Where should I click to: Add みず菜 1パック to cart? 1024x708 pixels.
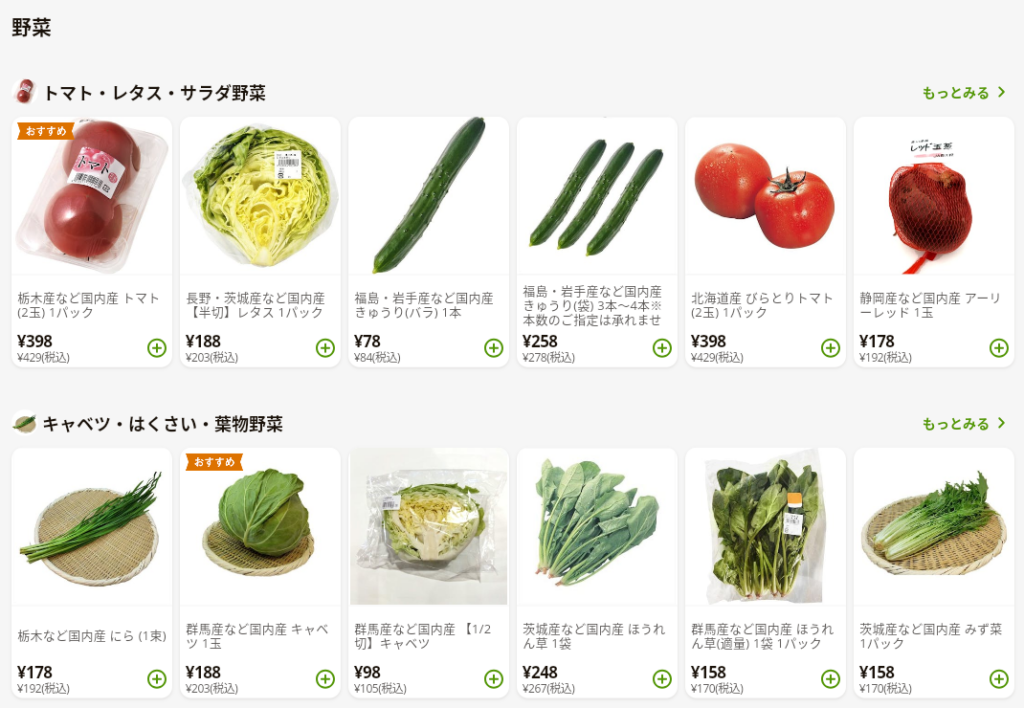(x=998, y=679)
